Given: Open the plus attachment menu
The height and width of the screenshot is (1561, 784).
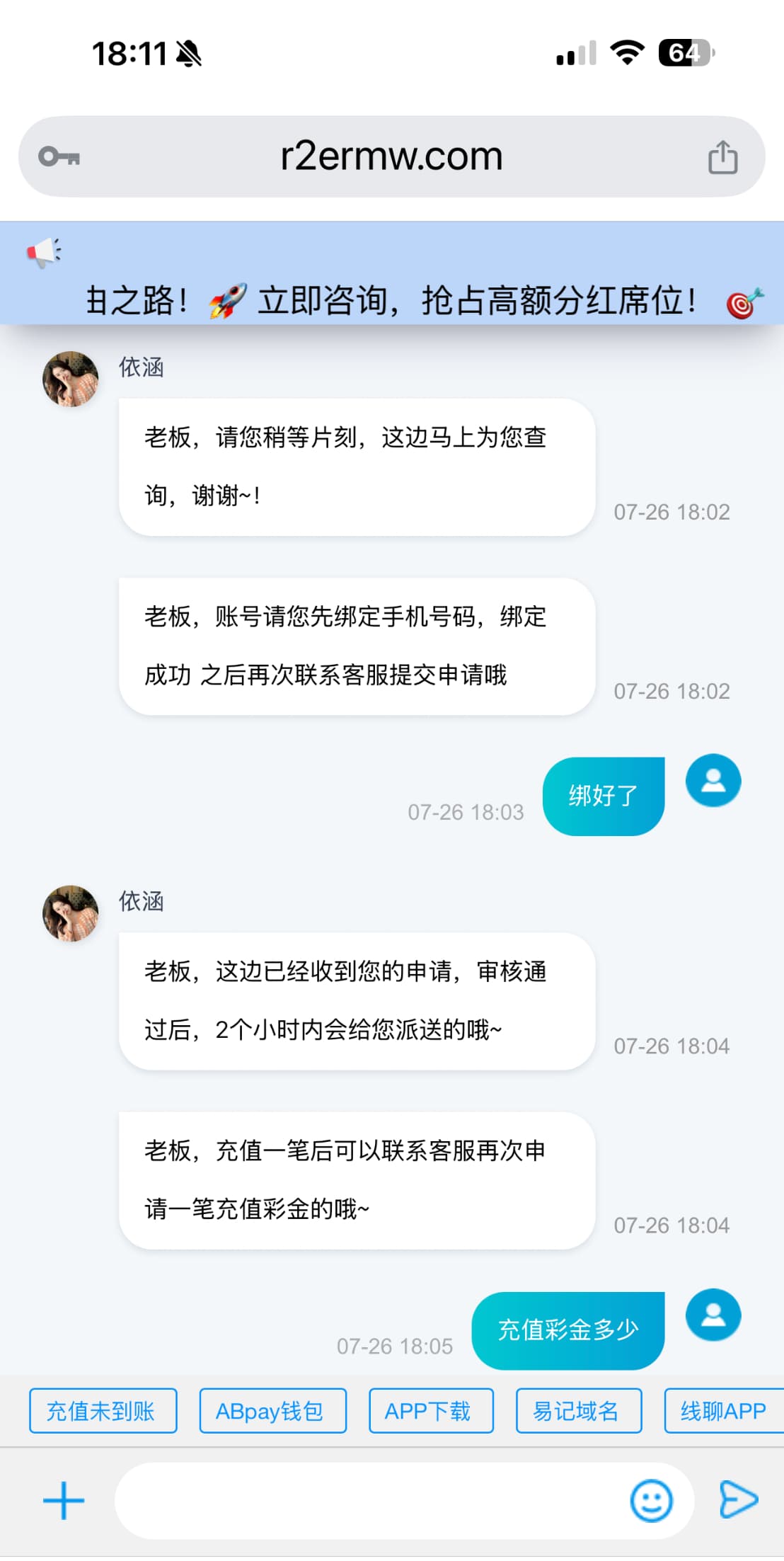Looking at the screenshot, I should (x=64, y=1501).
